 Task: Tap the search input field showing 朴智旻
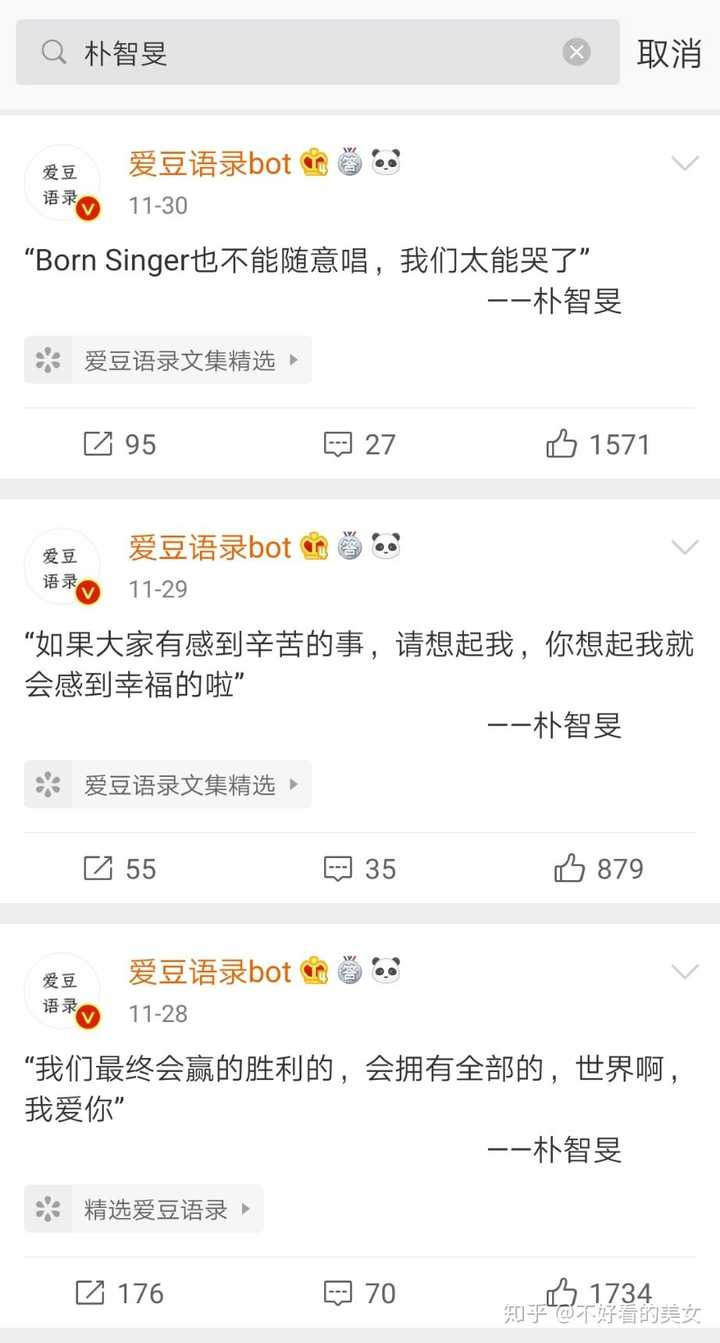pyautogui.click(x=300, y=52)
